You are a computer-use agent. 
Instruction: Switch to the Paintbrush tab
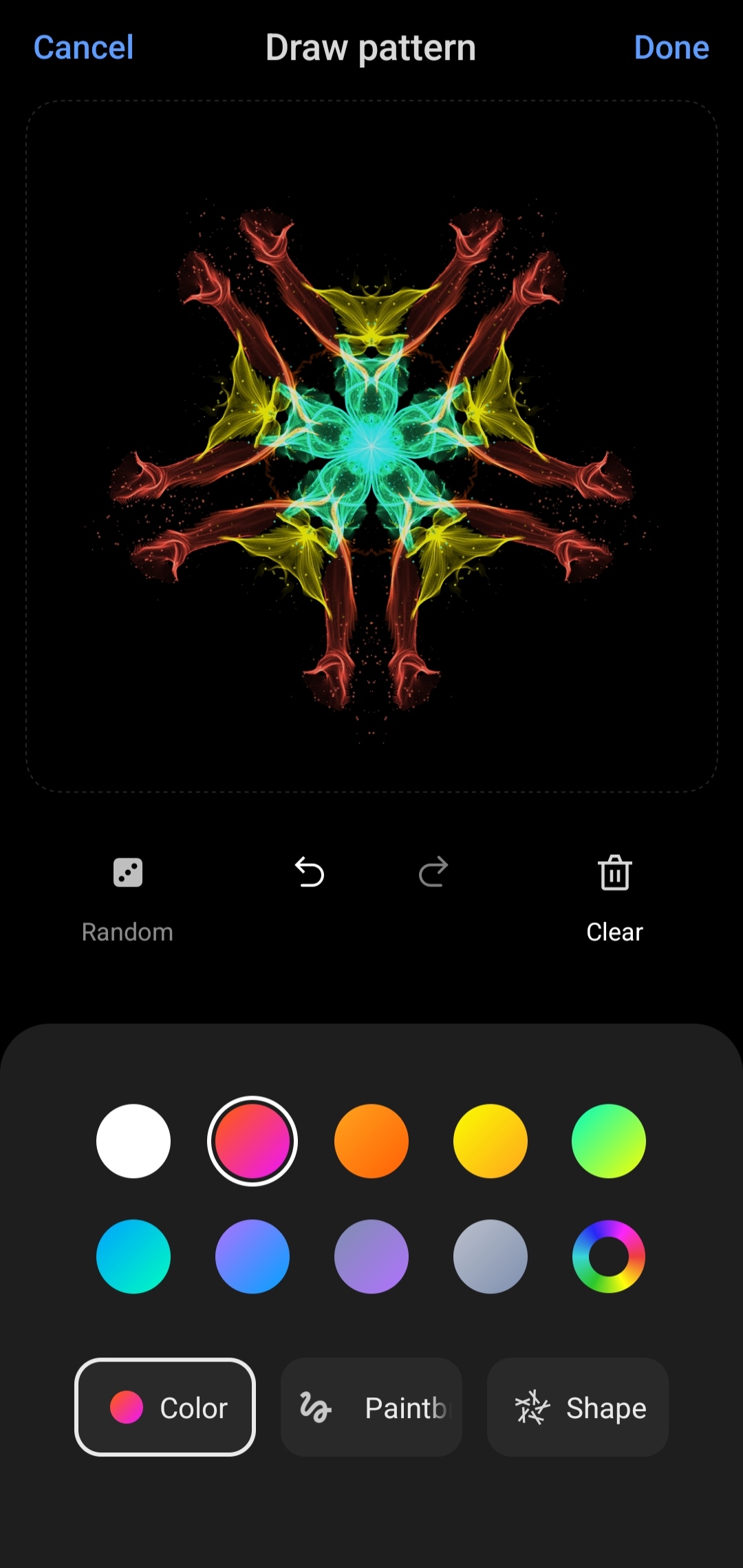tap(371, 1408)
